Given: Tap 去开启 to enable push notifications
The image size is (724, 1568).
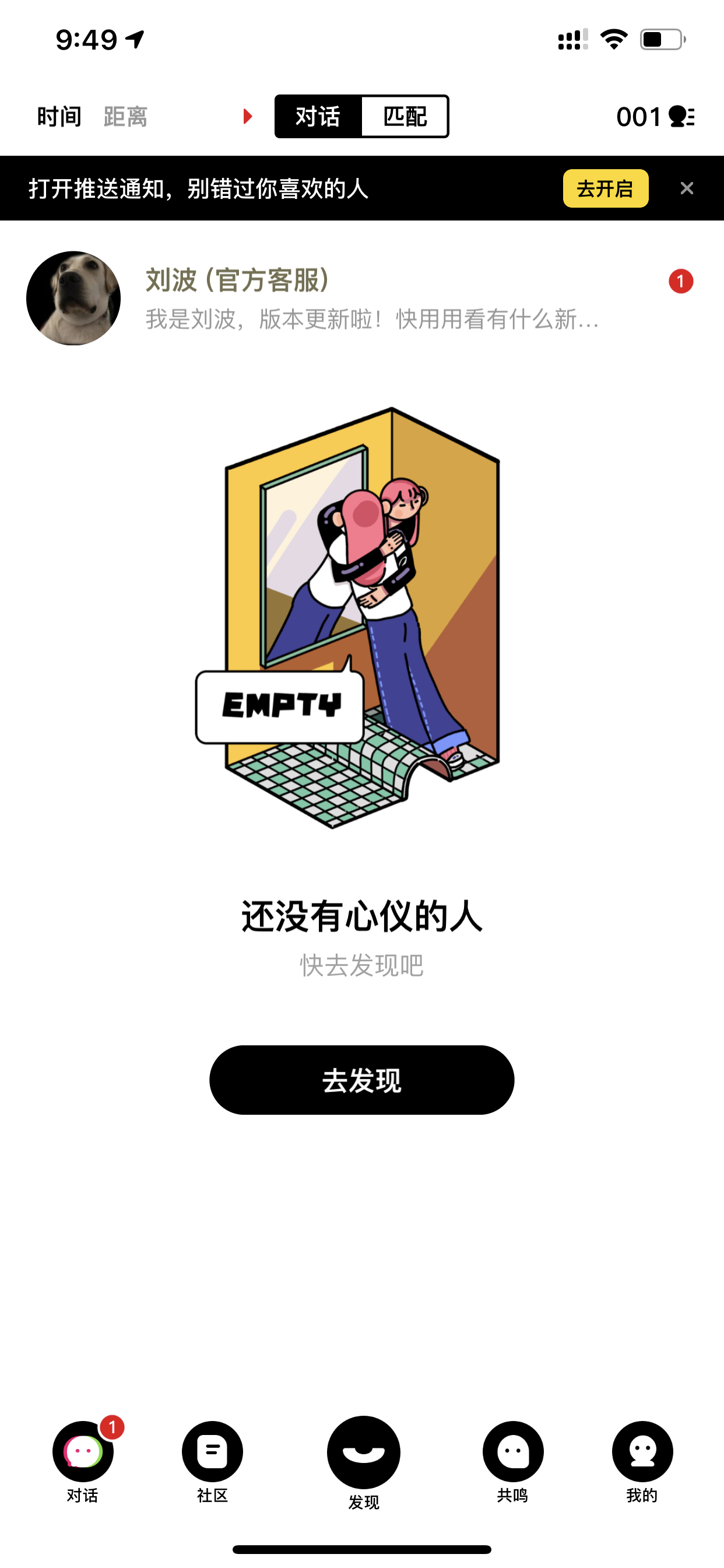Looking at the screenshot, I should point(605,188).
